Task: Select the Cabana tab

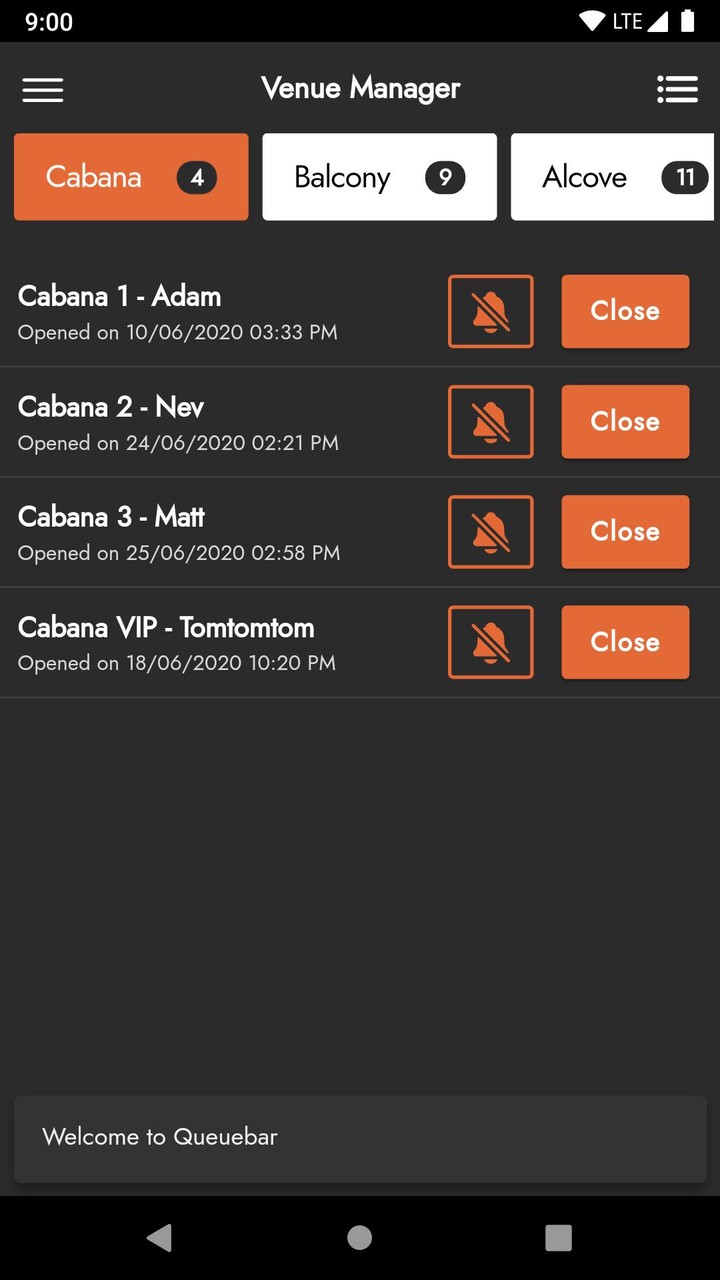Action: pos(131,177)
